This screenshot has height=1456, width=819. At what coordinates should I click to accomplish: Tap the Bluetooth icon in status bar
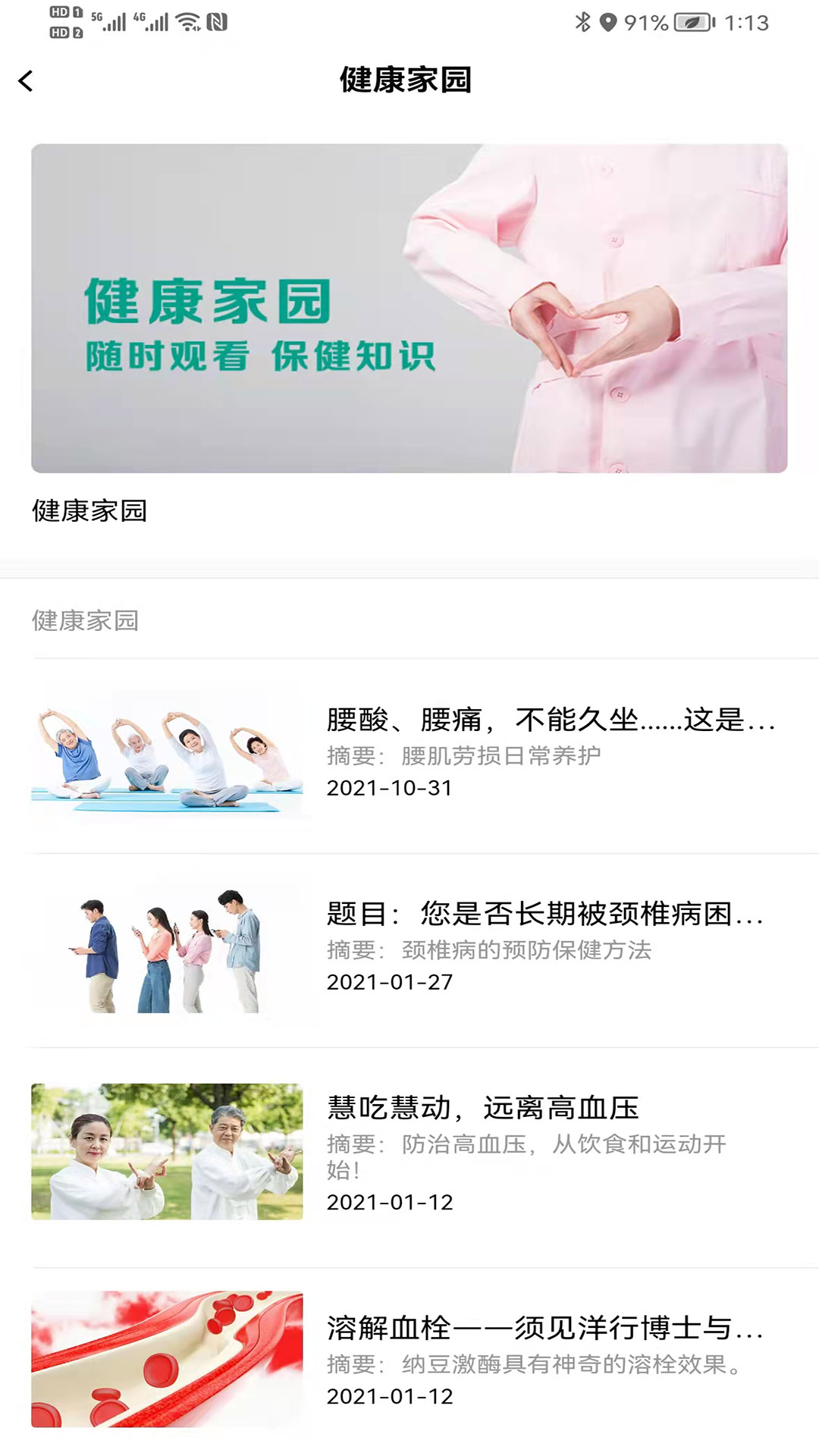tap(583, 20)
